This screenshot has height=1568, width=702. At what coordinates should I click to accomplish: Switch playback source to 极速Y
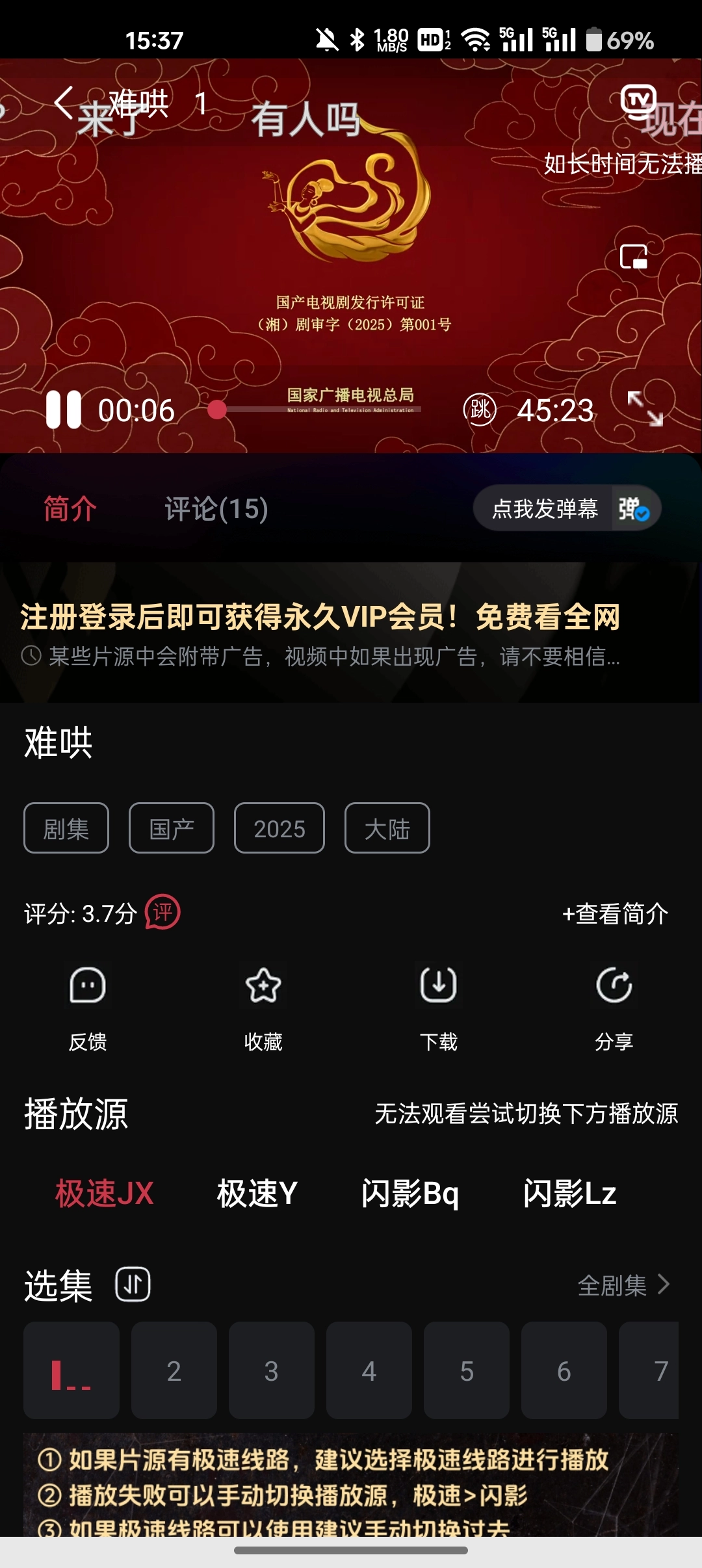click(x=255, y=1194)
